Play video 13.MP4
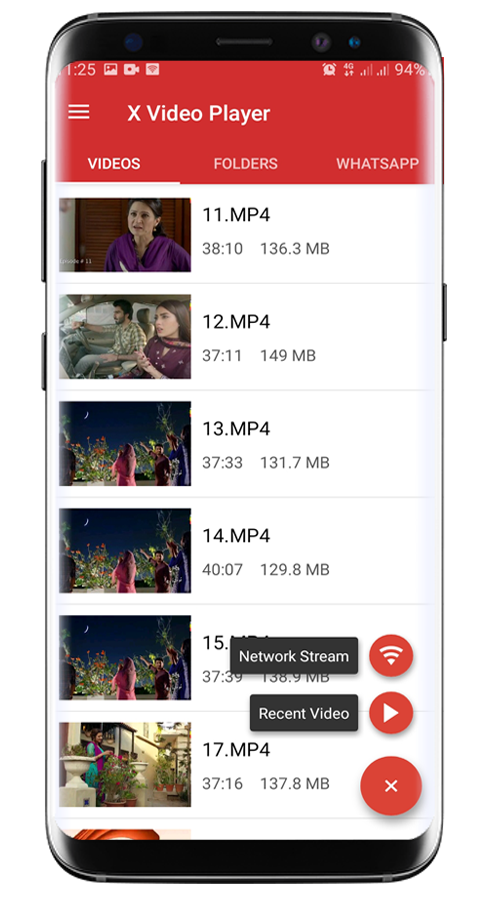 [x=244, y=443]
